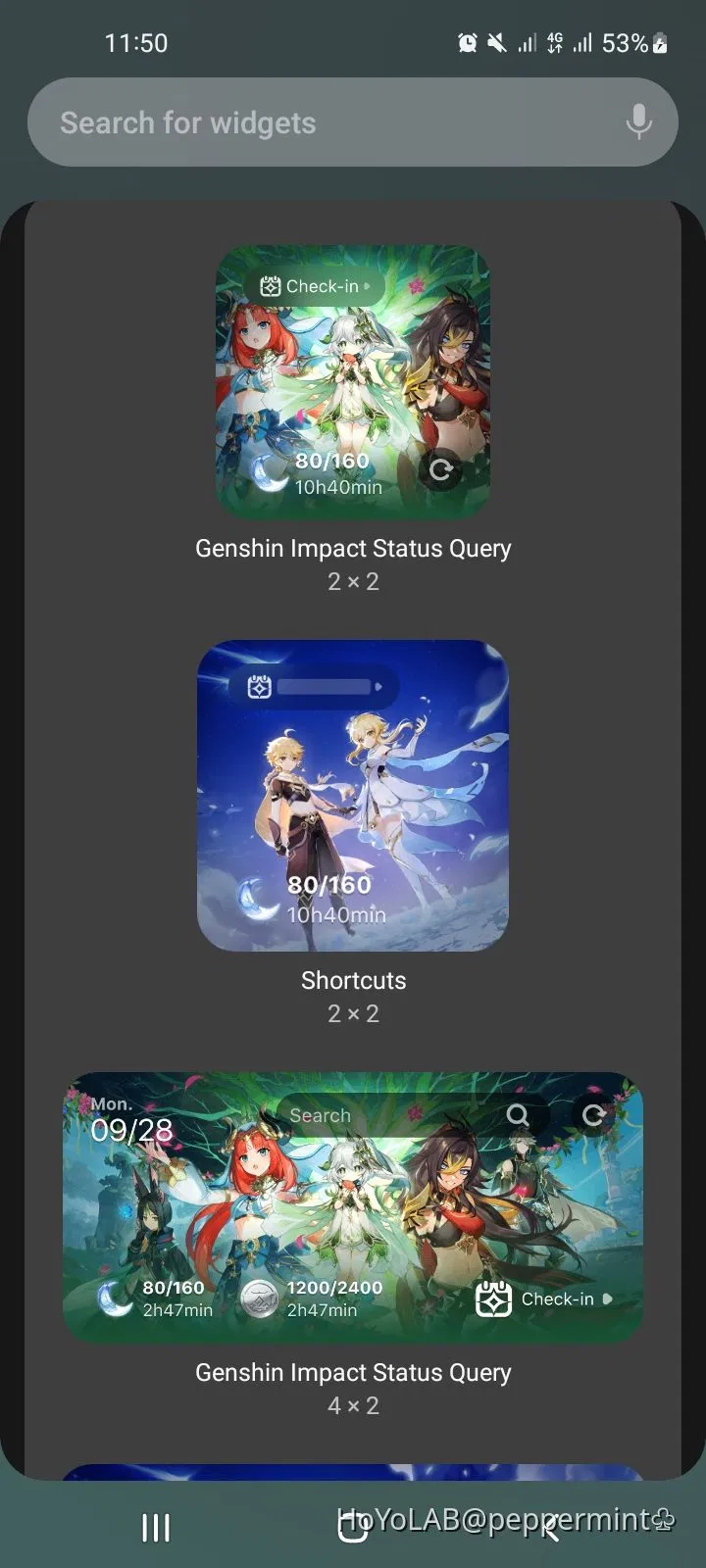Tap the Check-in calendar icon on the Shortcuts widget
706x1568 pixels.
click(260, 687)
